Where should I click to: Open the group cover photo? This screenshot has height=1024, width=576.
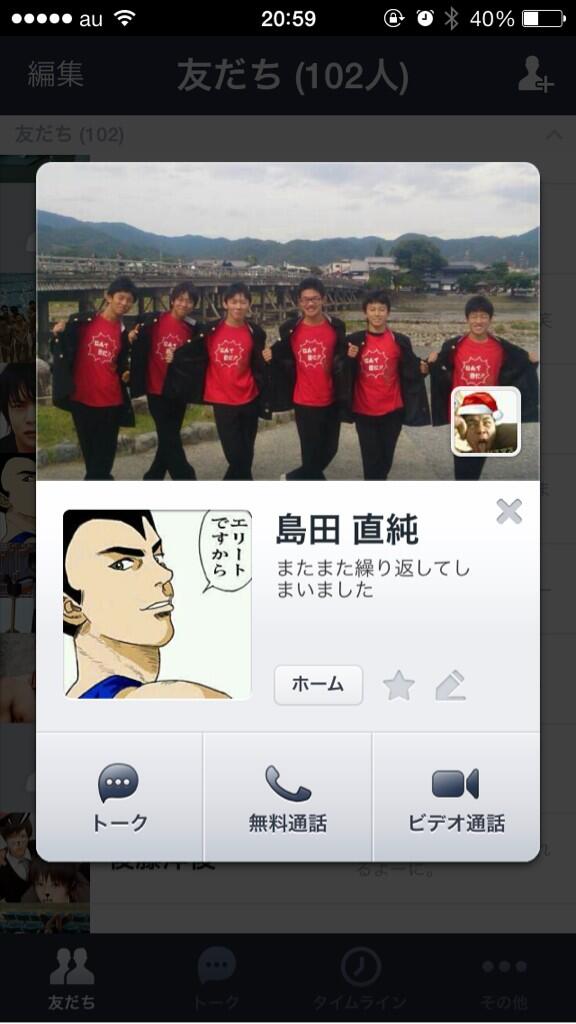pos(288,321)
